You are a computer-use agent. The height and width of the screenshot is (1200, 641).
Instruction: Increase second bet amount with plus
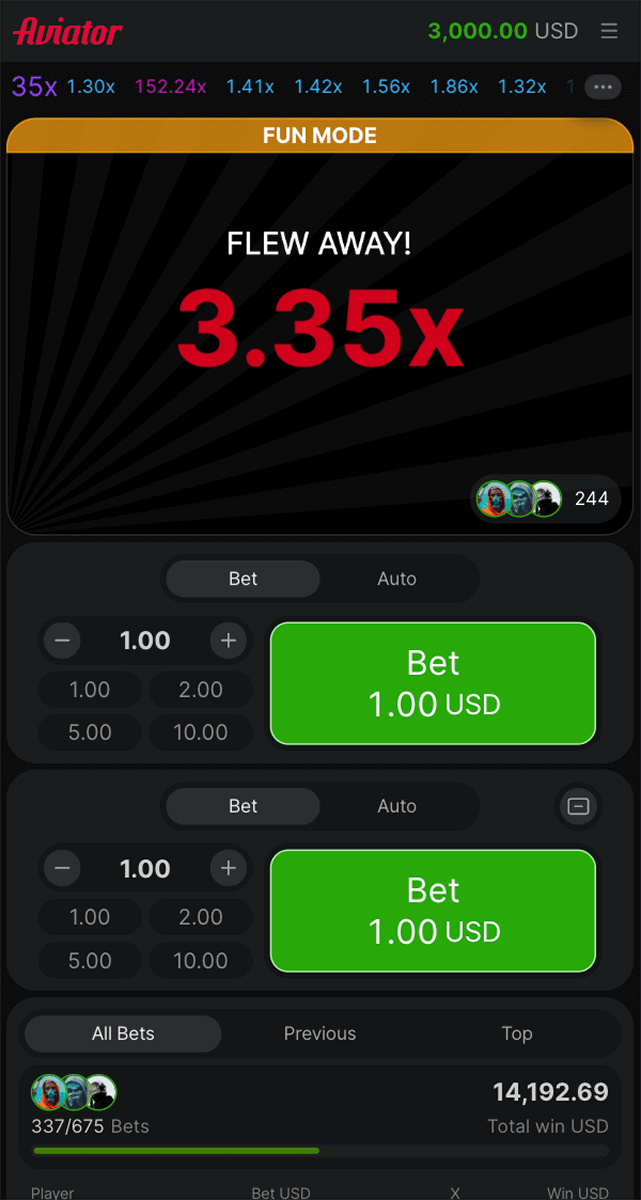tap(228, 869)
